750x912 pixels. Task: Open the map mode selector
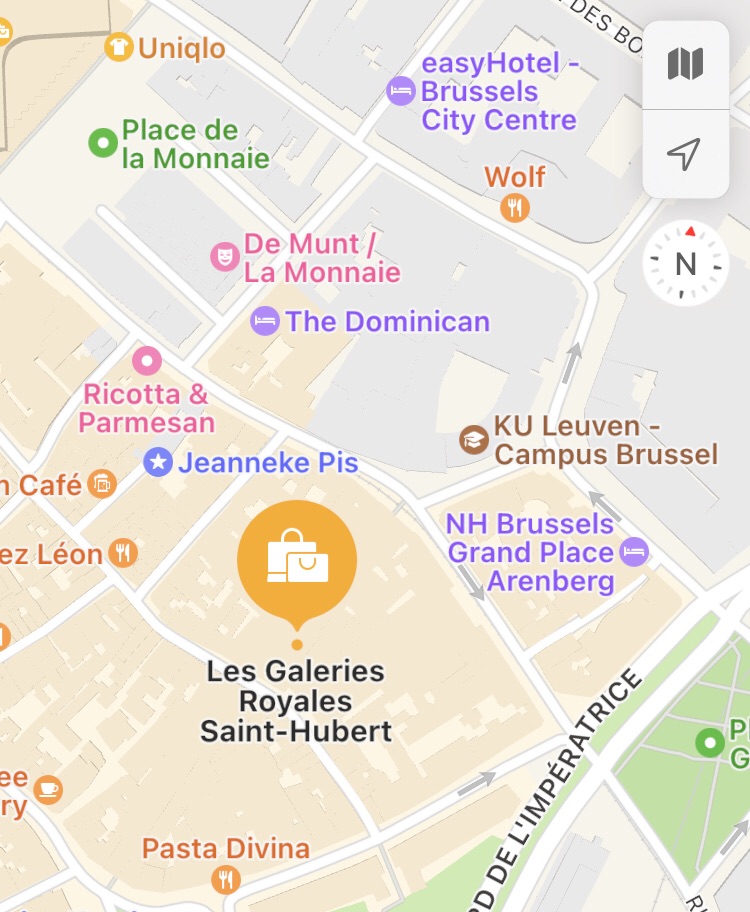[x=685, y=65]
